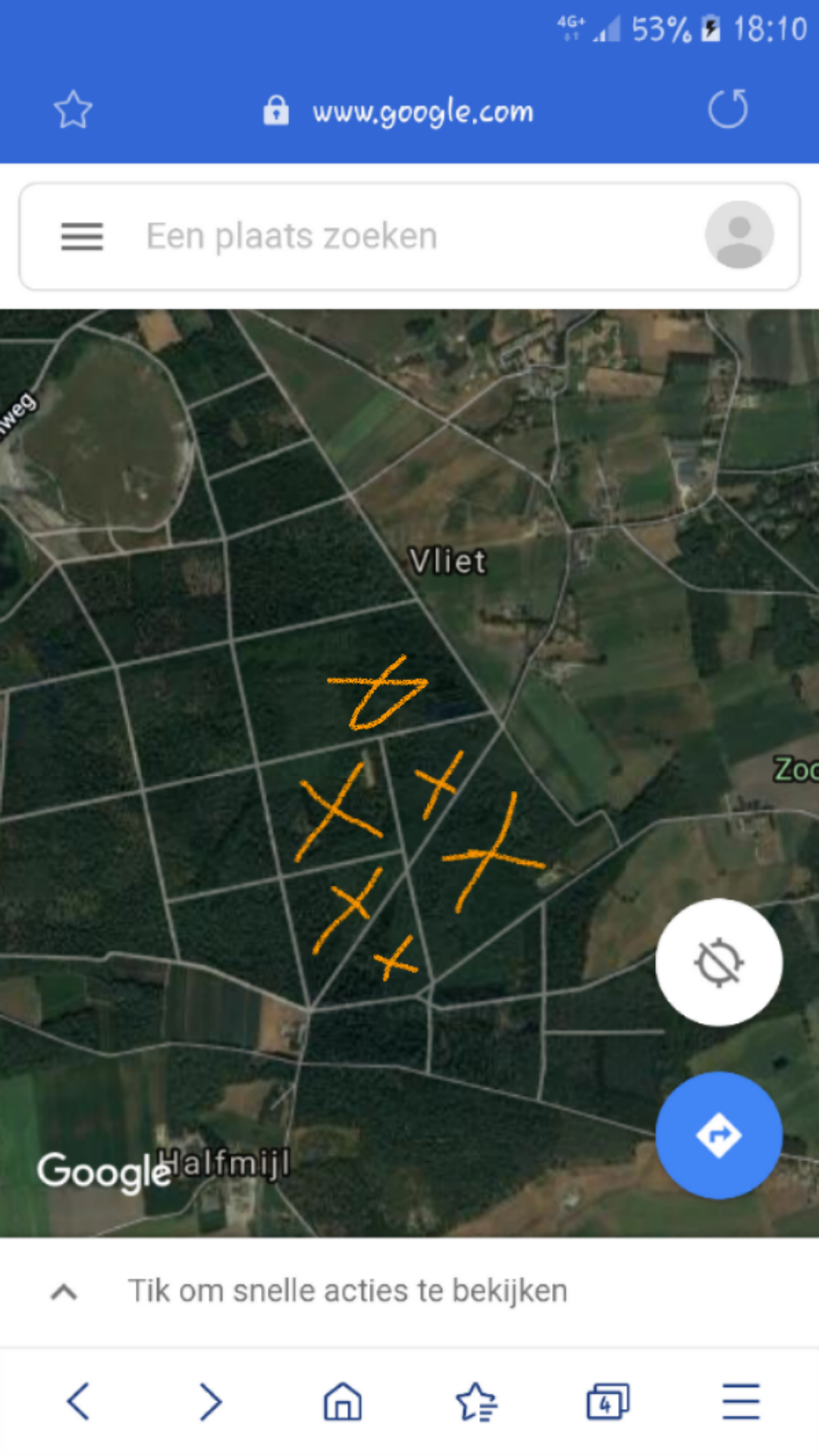The height and width of the screenshot is (1456, 819).
Task: Reload the page
Action: click(x=728, y=108)
